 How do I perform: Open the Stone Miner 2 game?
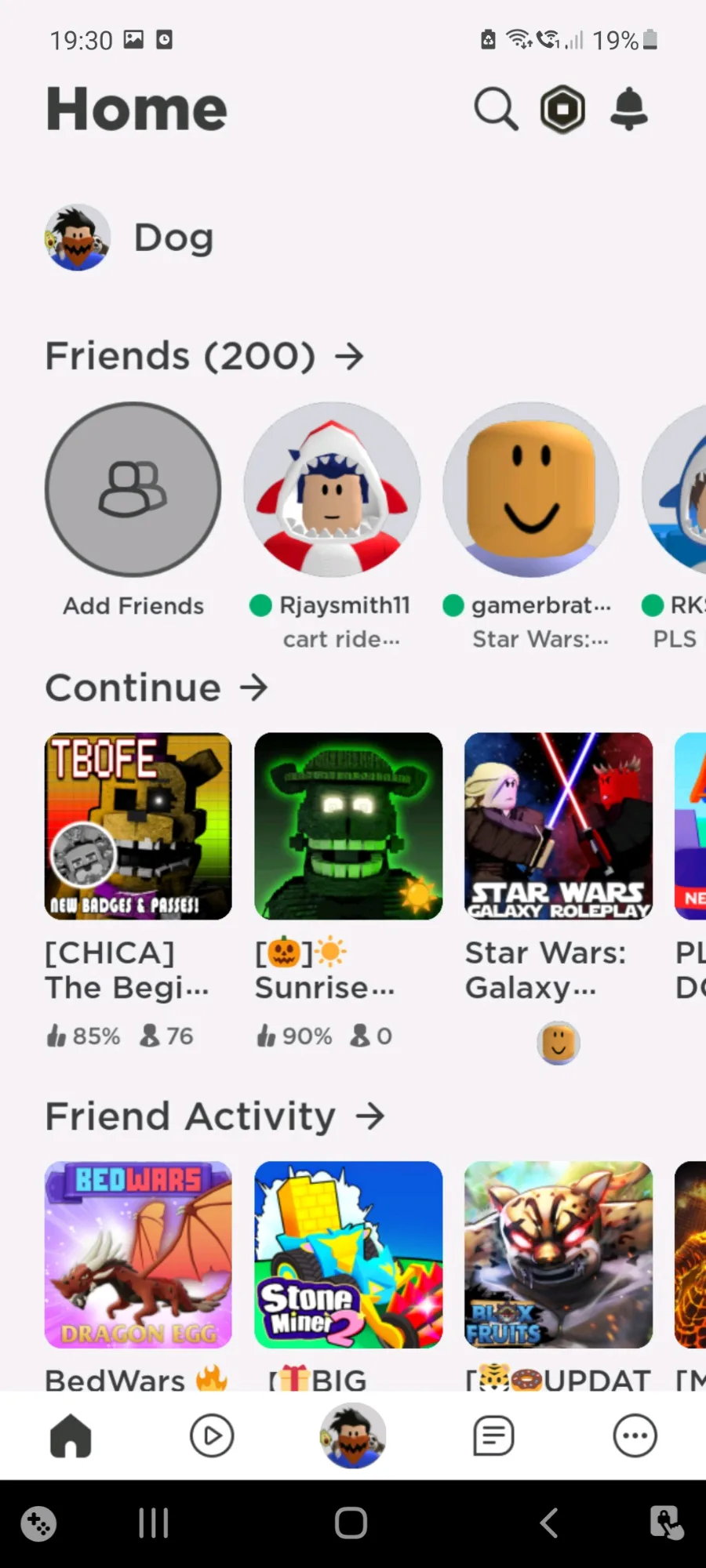coord(348,1254)
